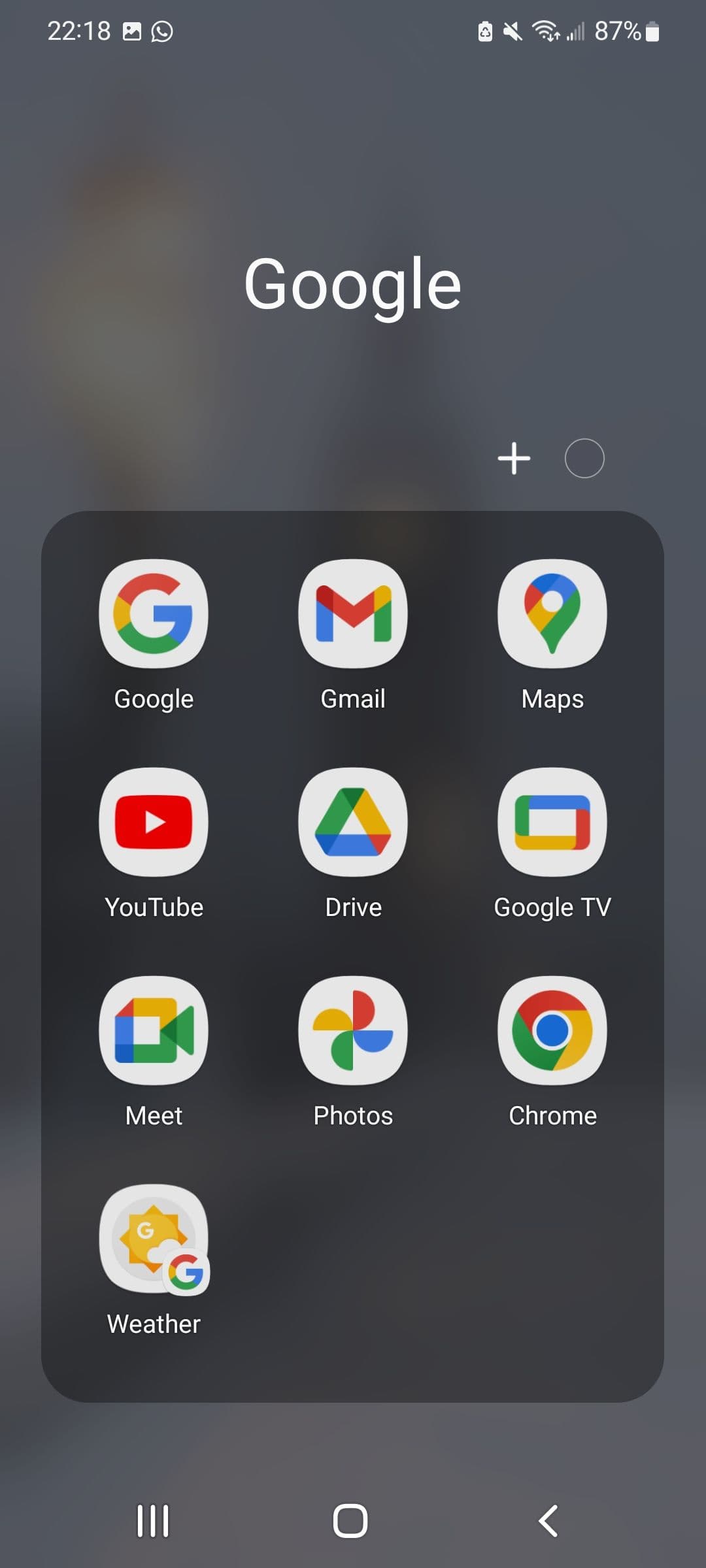Viewport: 706px width, 1568px height.
Task: Open the folder background color picker
Action: 584,458
